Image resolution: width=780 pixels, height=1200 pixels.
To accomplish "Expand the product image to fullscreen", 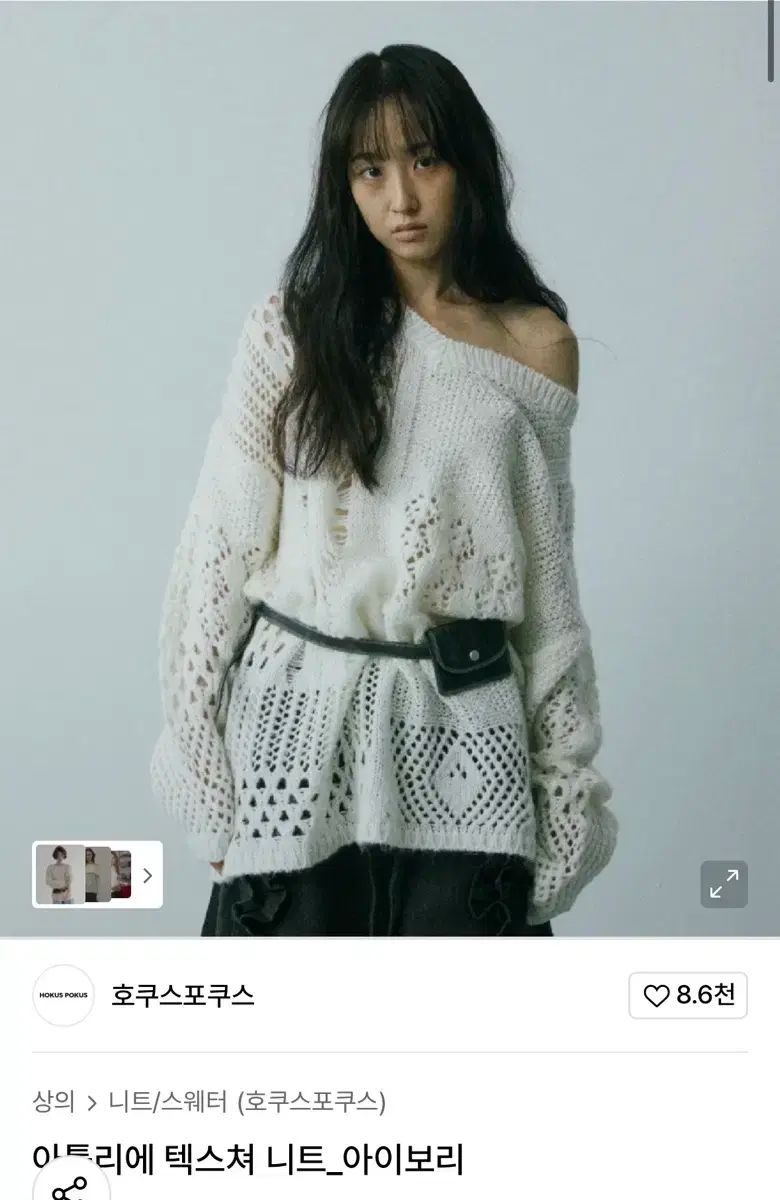I will [x=724, y=884].
